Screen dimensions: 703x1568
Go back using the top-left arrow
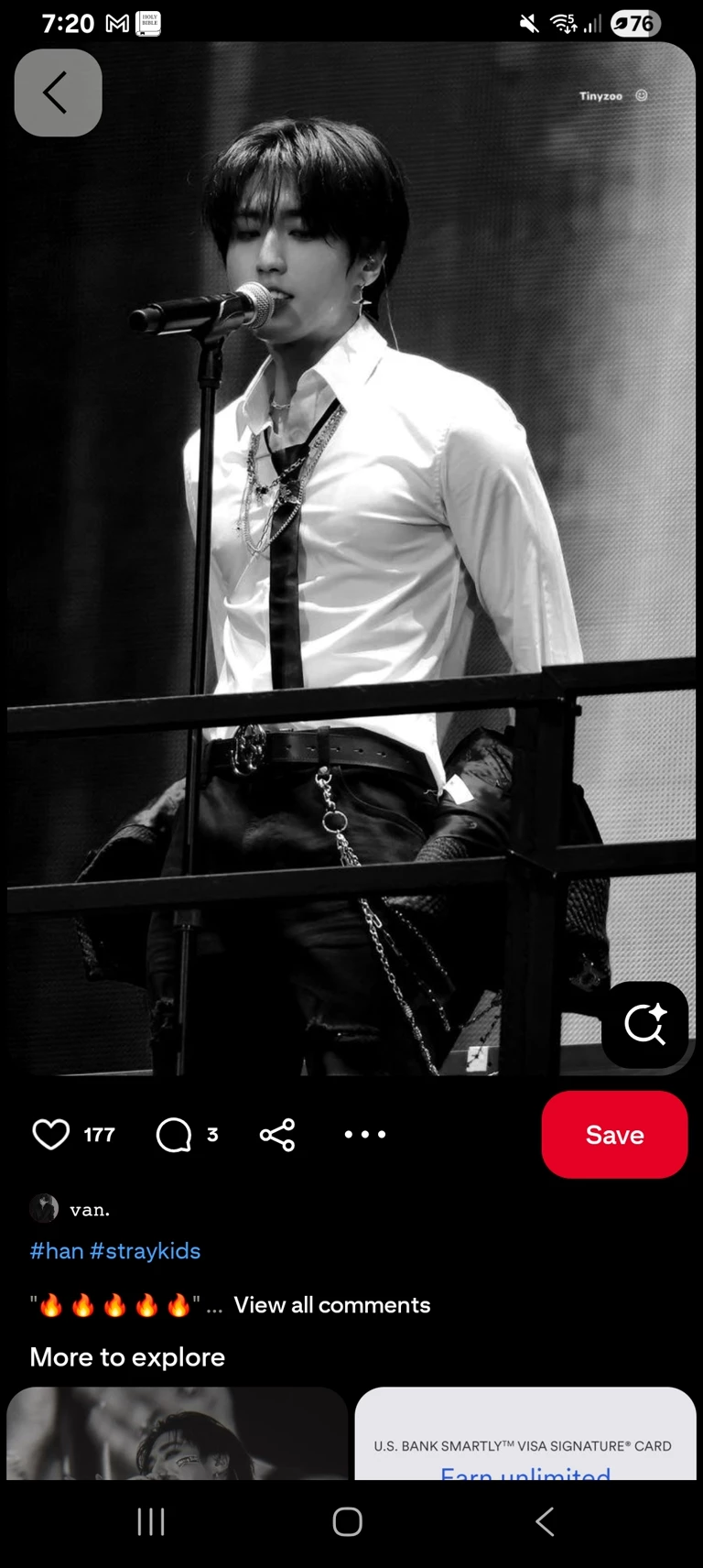[x=58, y=93]
